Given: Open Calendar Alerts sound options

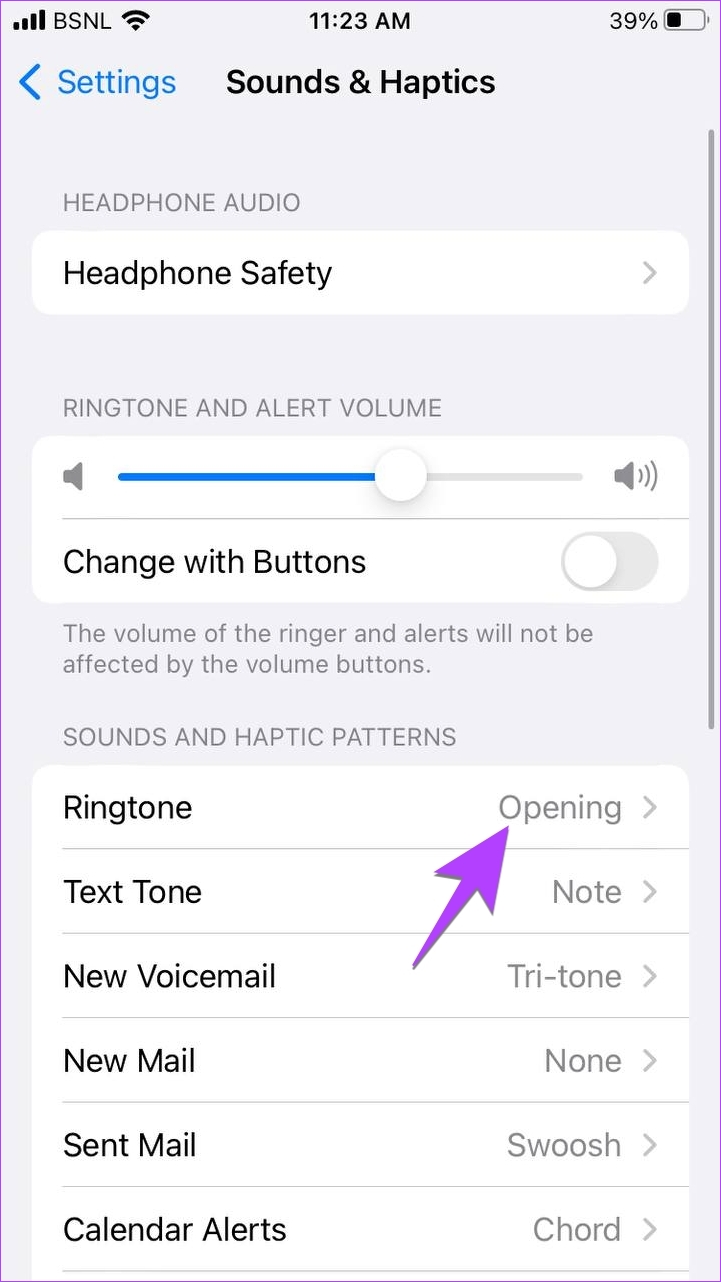Looking at the screenshot, I should (360, 1229).
